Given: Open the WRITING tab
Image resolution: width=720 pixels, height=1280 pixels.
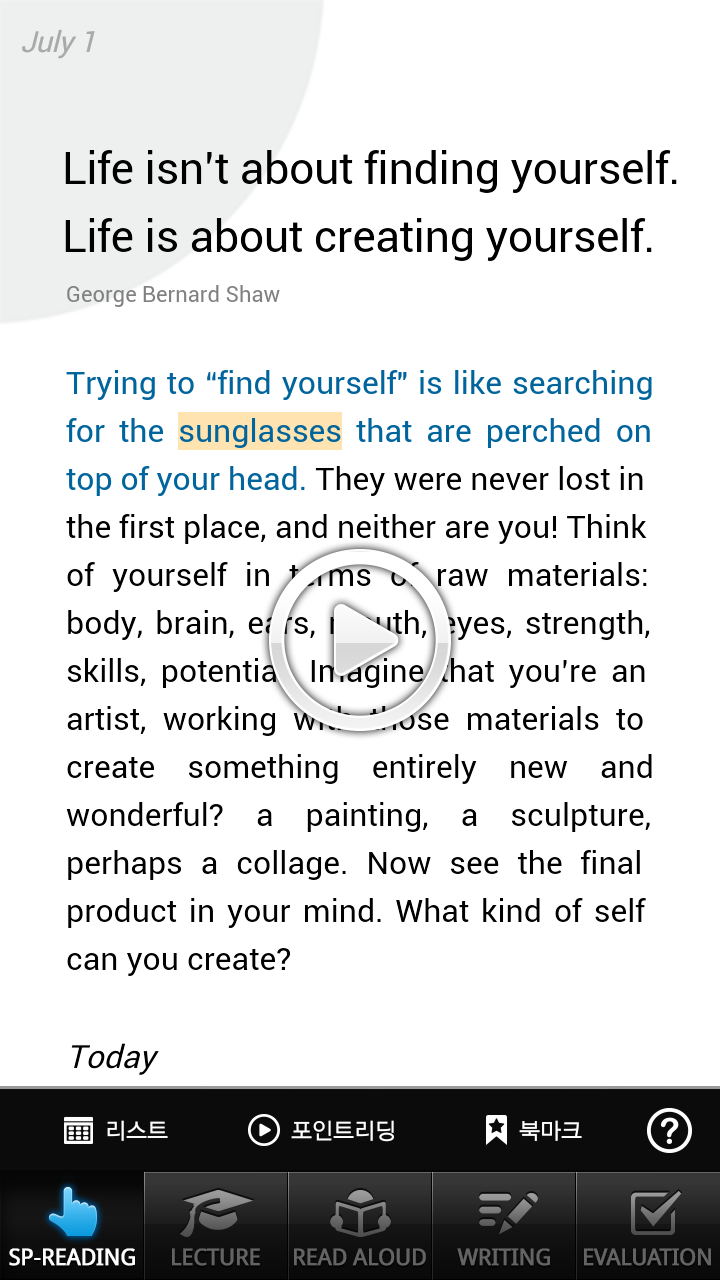Looking at the screenshot, I should pyautogui.click(x=504, y=1227).
